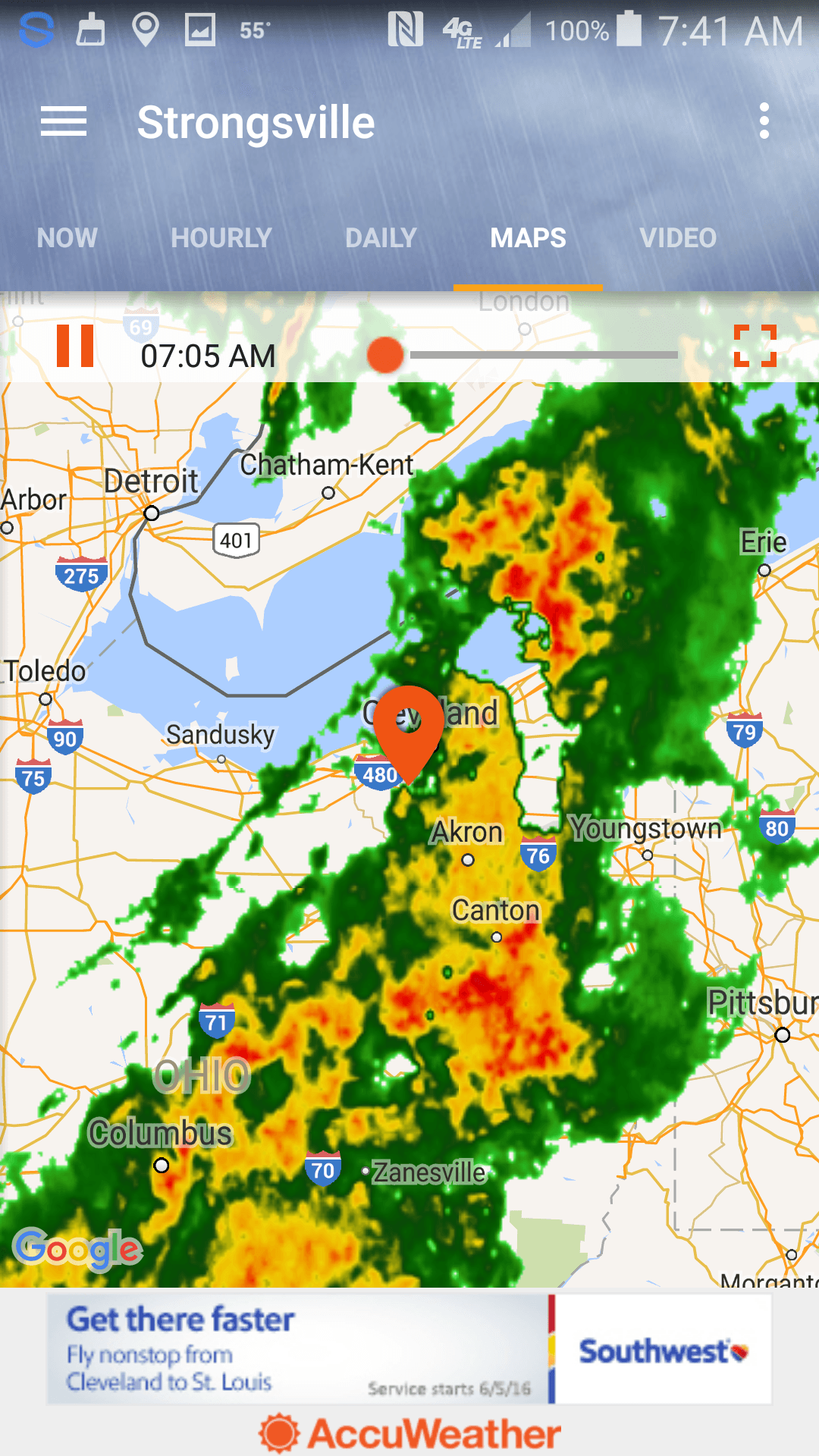819x1456 pixels.
Task: Open the overflow options menu
Action: tap(764, 121)
